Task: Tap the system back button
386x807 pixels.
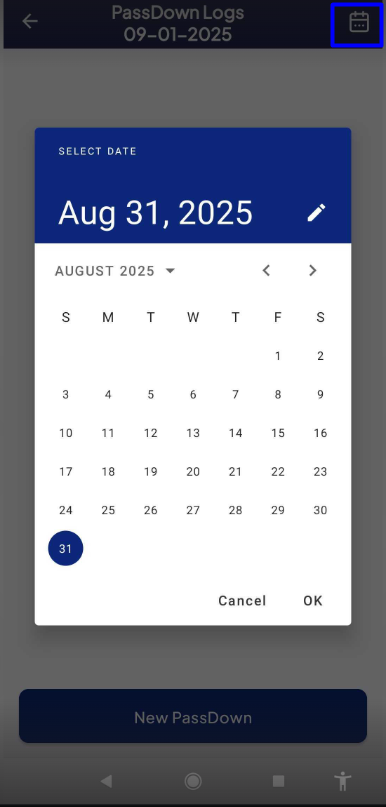Action: coord(107,781)
